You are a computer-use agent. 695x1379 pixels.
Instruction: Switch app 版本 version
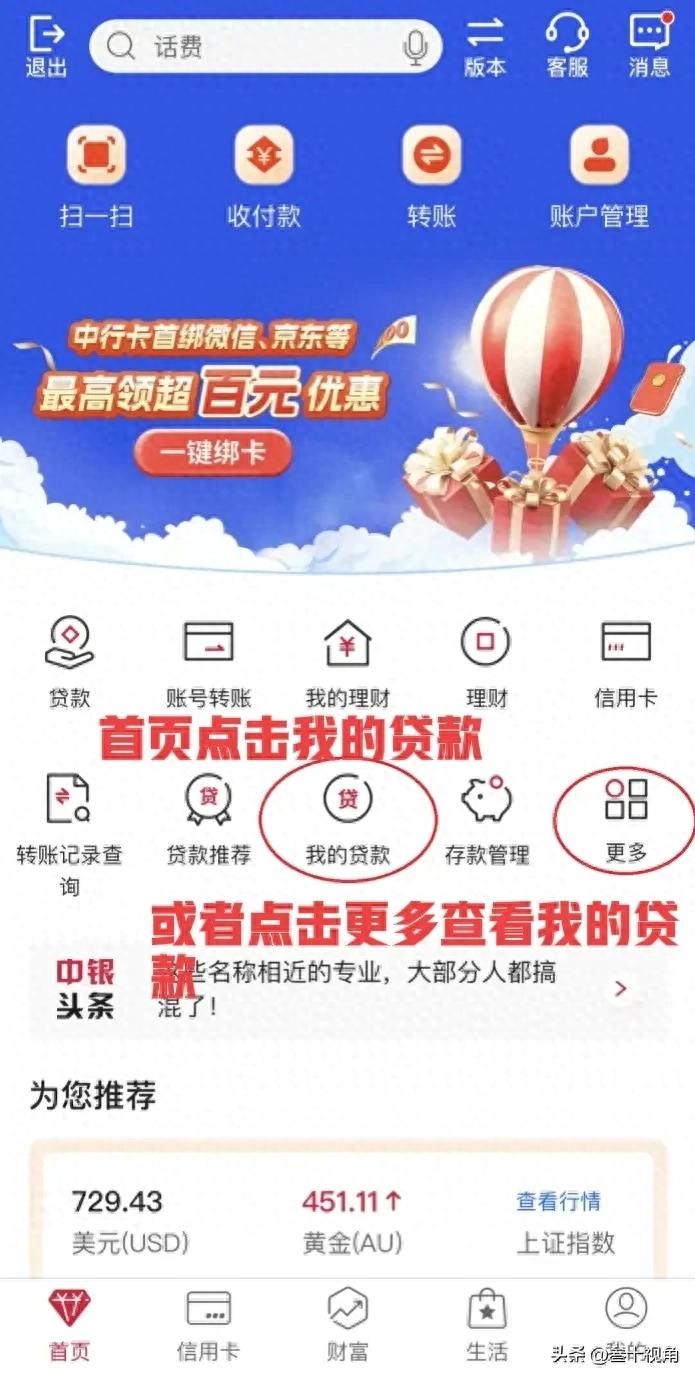(485, 47)
